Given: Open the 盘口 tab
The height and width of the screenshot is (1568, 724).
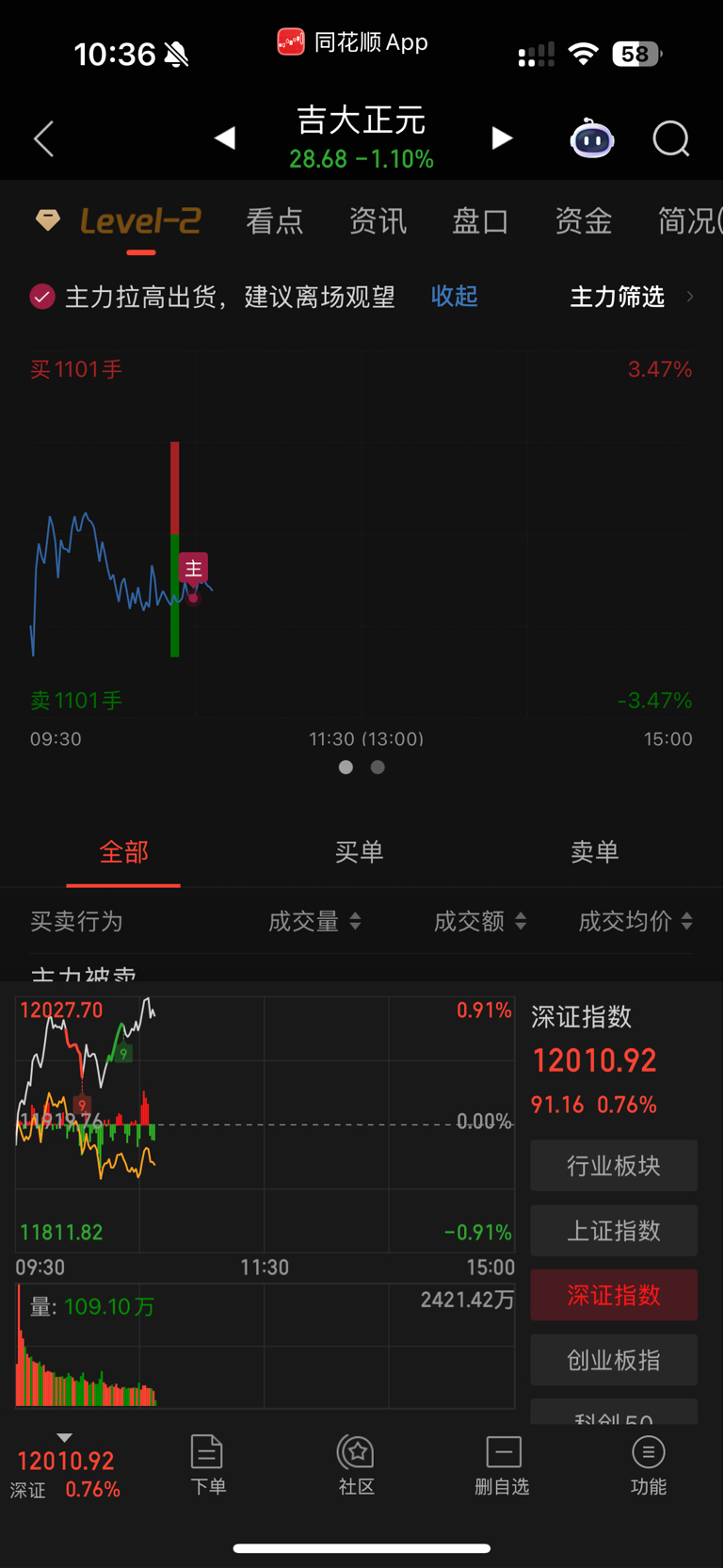Looking at the screenshot, I should tap(480, 221).
